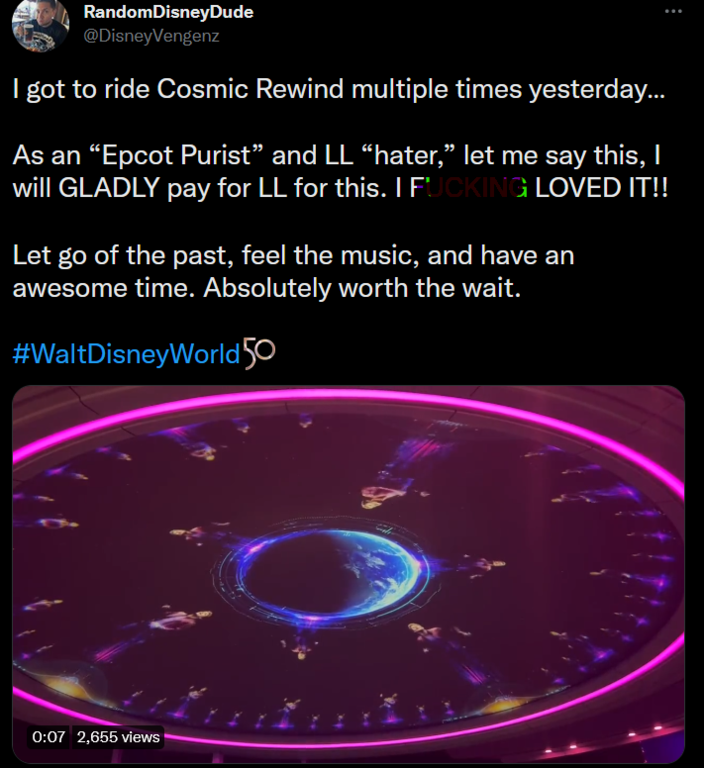Open the #WaltDisneyWorld hashtag
Viewport: 704px width, 768px height.
point(127,354)
